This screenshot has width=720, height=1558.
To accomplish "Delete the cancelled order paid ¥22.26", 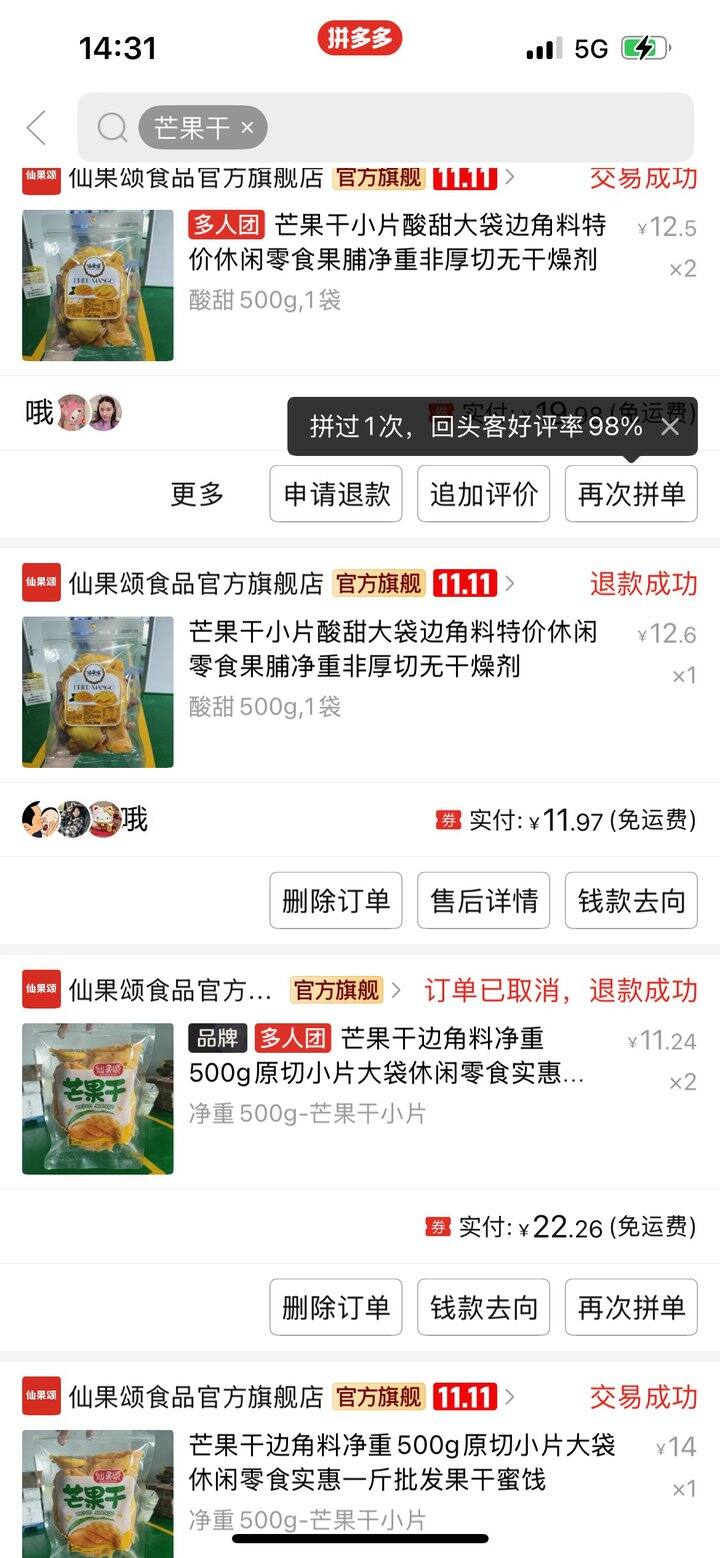I will click(336, 1307).
